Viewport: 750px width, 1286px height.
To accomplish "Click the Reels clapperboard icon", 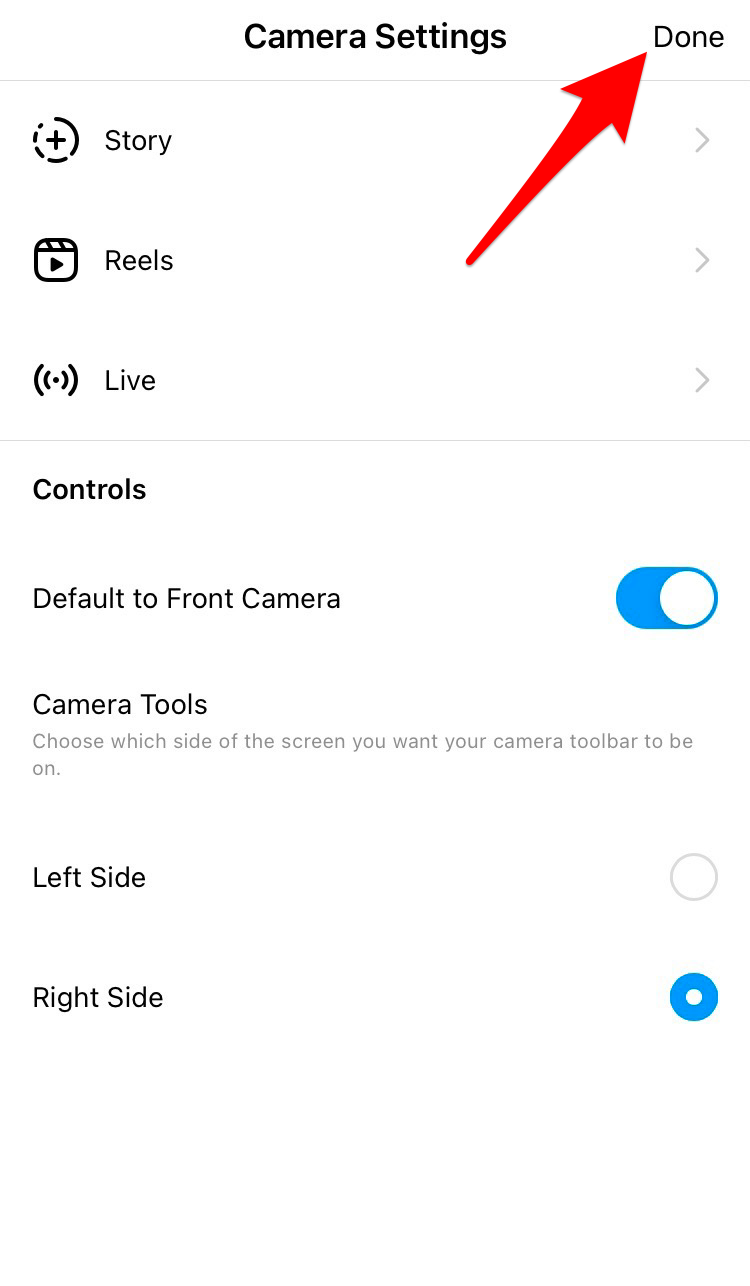I will (x=55, y=260).
